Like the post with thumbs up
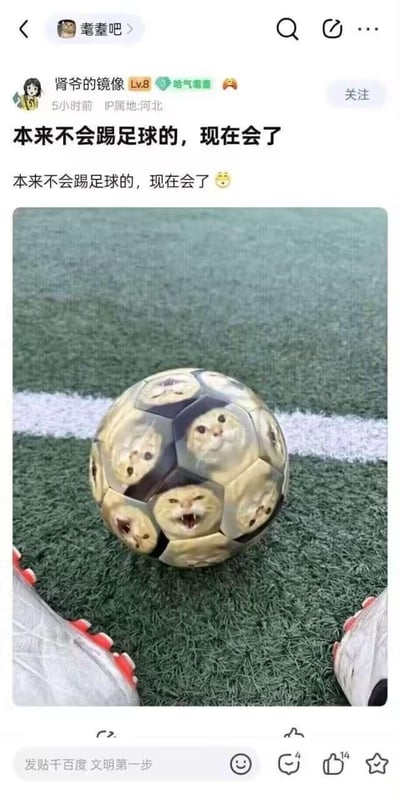The image size is (400, 798). coord(335,763)
